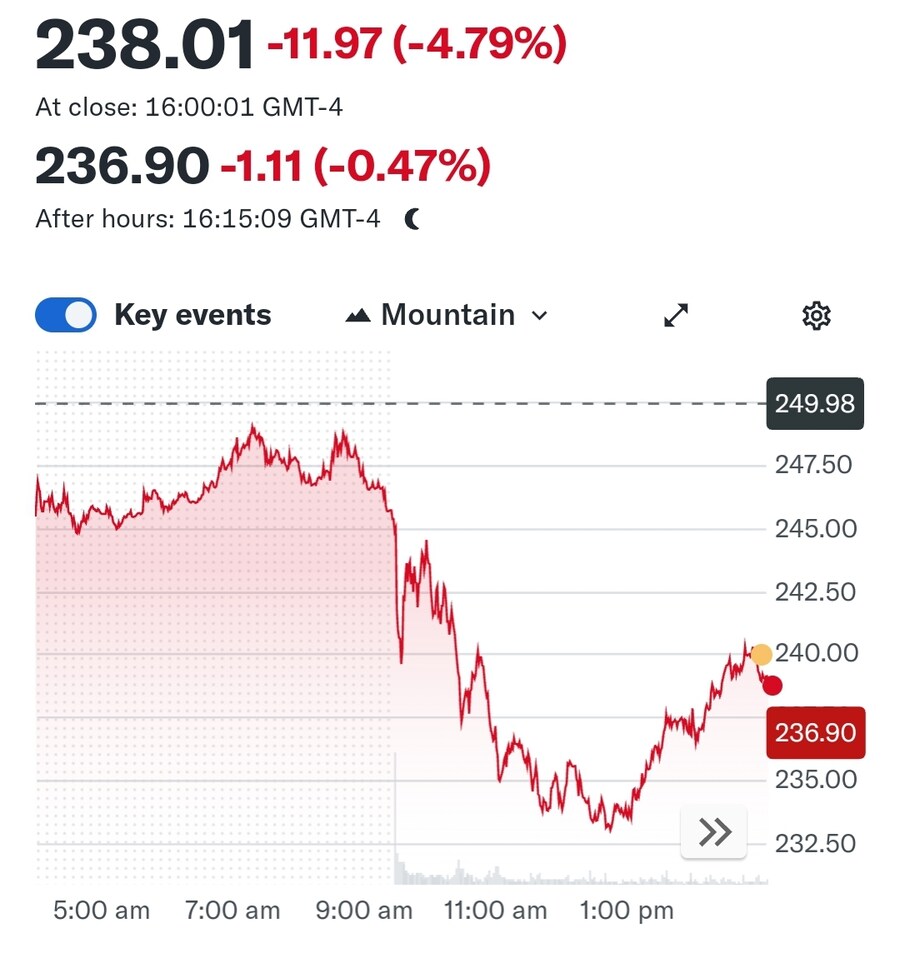Click the 232.50 price axis label
The height and width of the screenshot is (953, 900).
click(x=814, y=841)
